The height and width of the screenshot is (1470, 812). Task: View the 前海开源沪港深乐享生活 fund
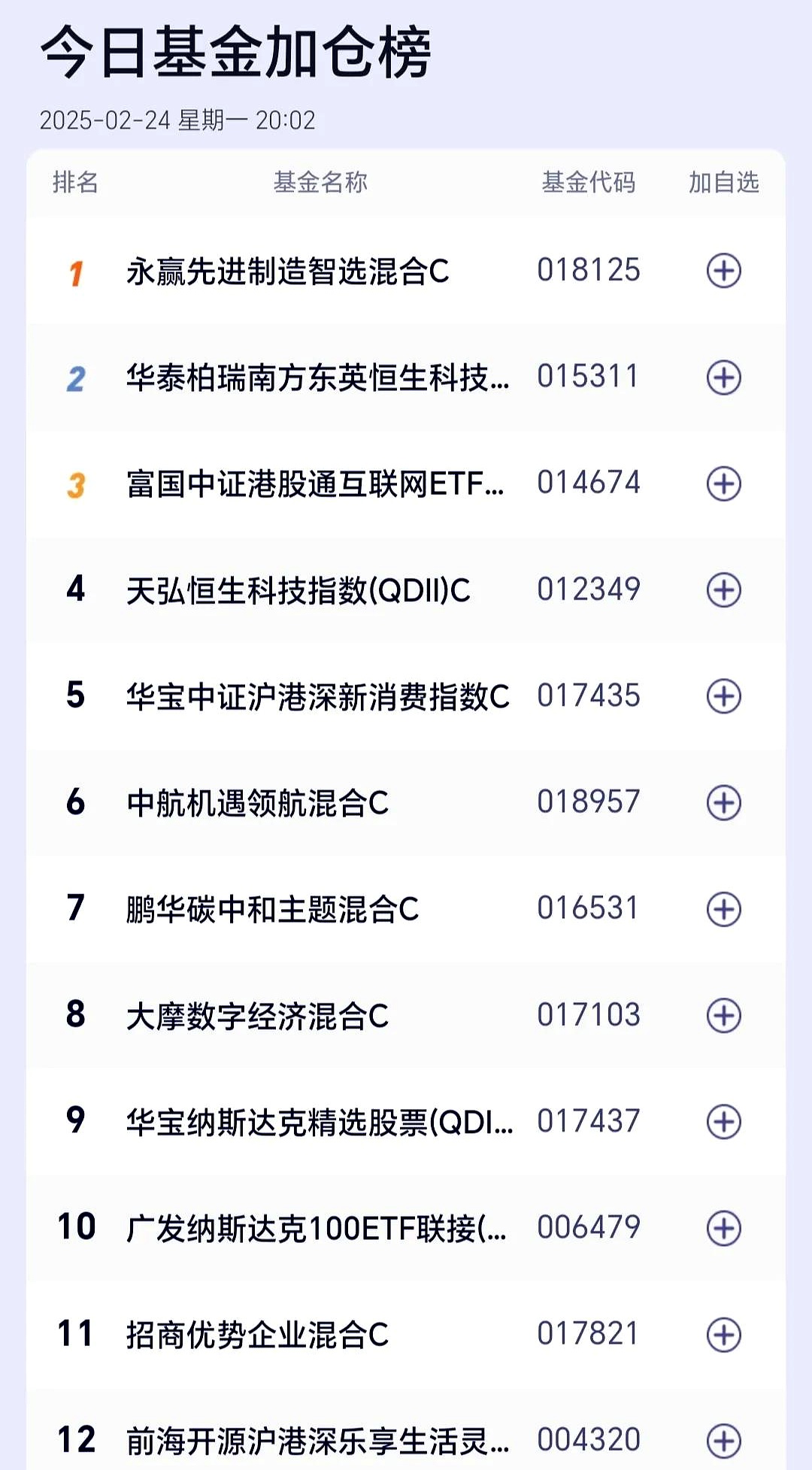[x=317, y=1441]
